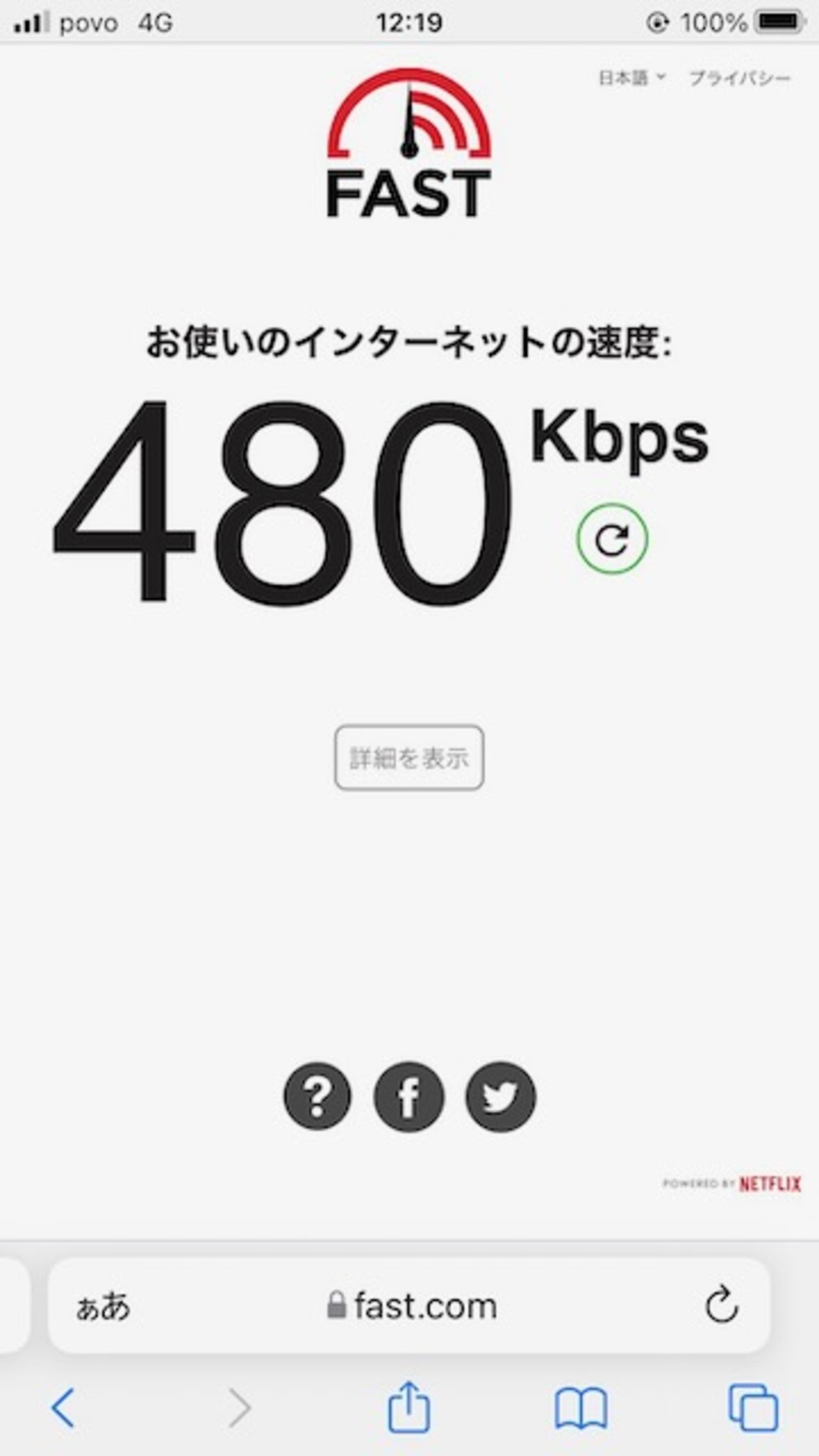This screenshot has height=1456, width=819.
Task: Open Safari bookmarks
Action: (580, 1406)
